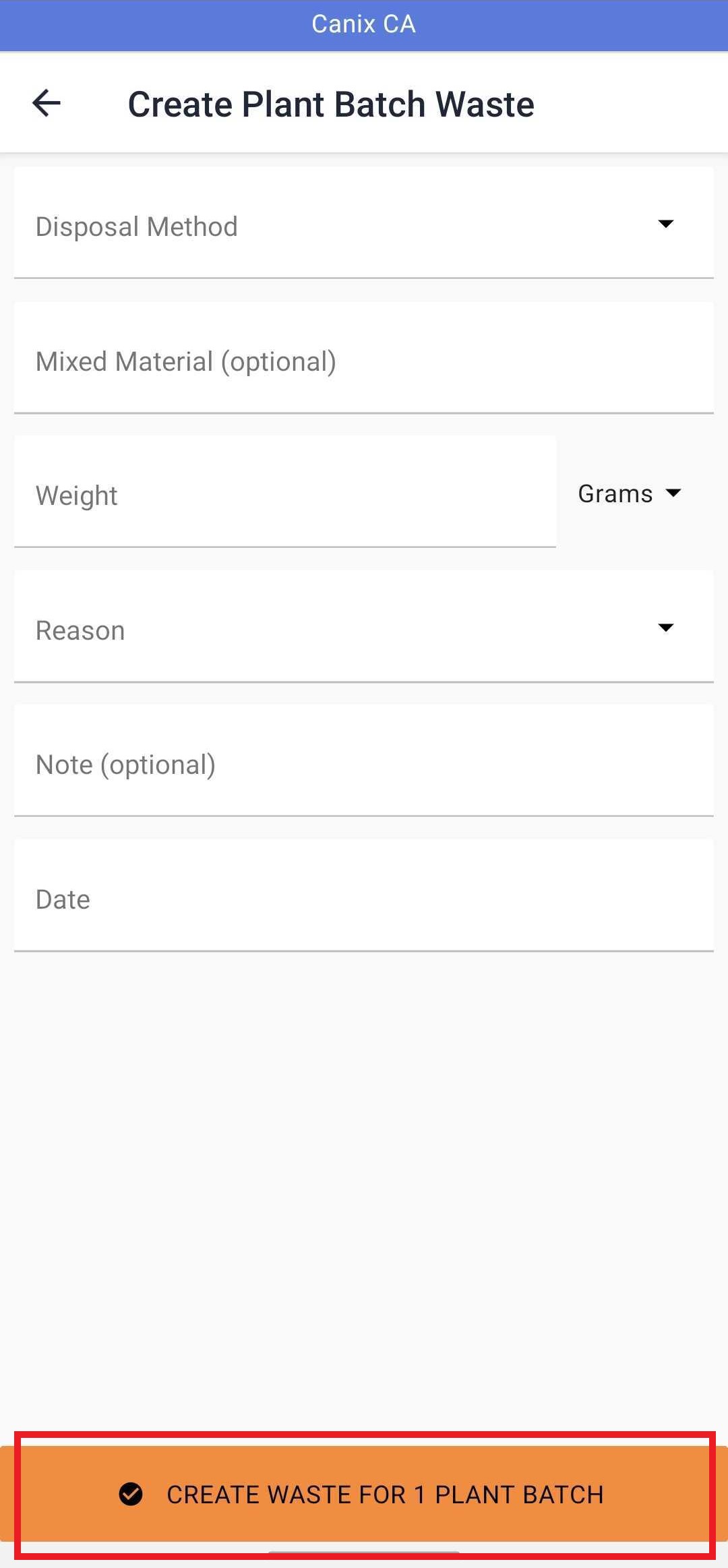Screen dimensions: 728x1568
Task: Create waste for 1 plant batch
Action: (x=364, y=1494)
